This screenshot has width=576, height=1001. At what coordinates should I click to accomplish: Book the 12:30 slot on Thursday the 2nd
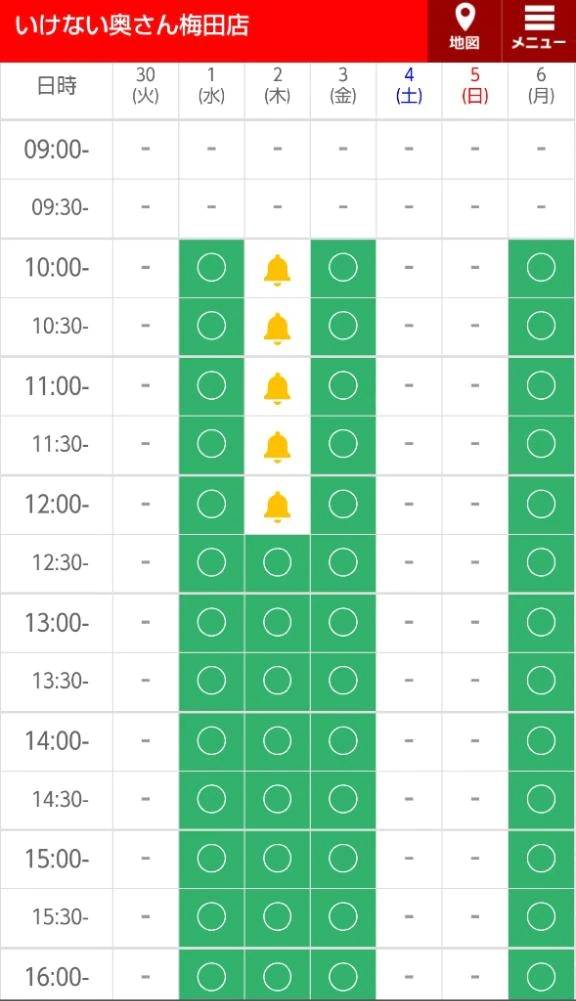click(277, 563)
